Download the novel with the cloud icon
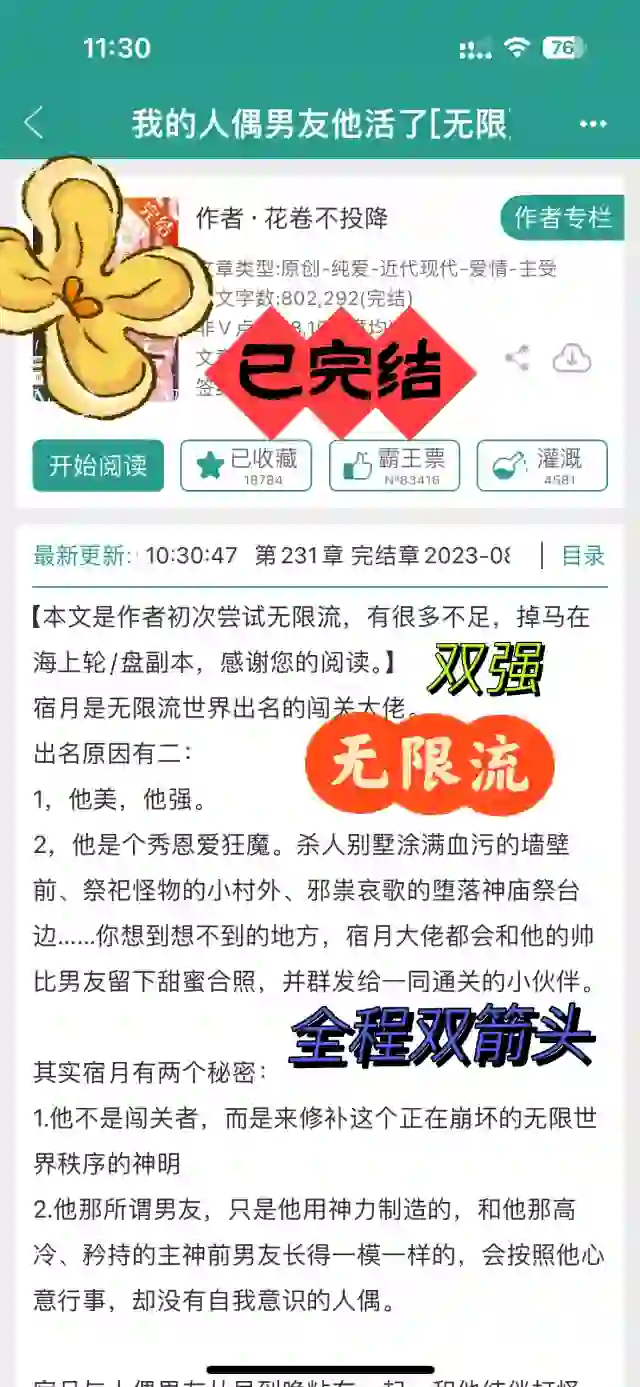This screenshot has height=1387, width=640. coord(572,358)
